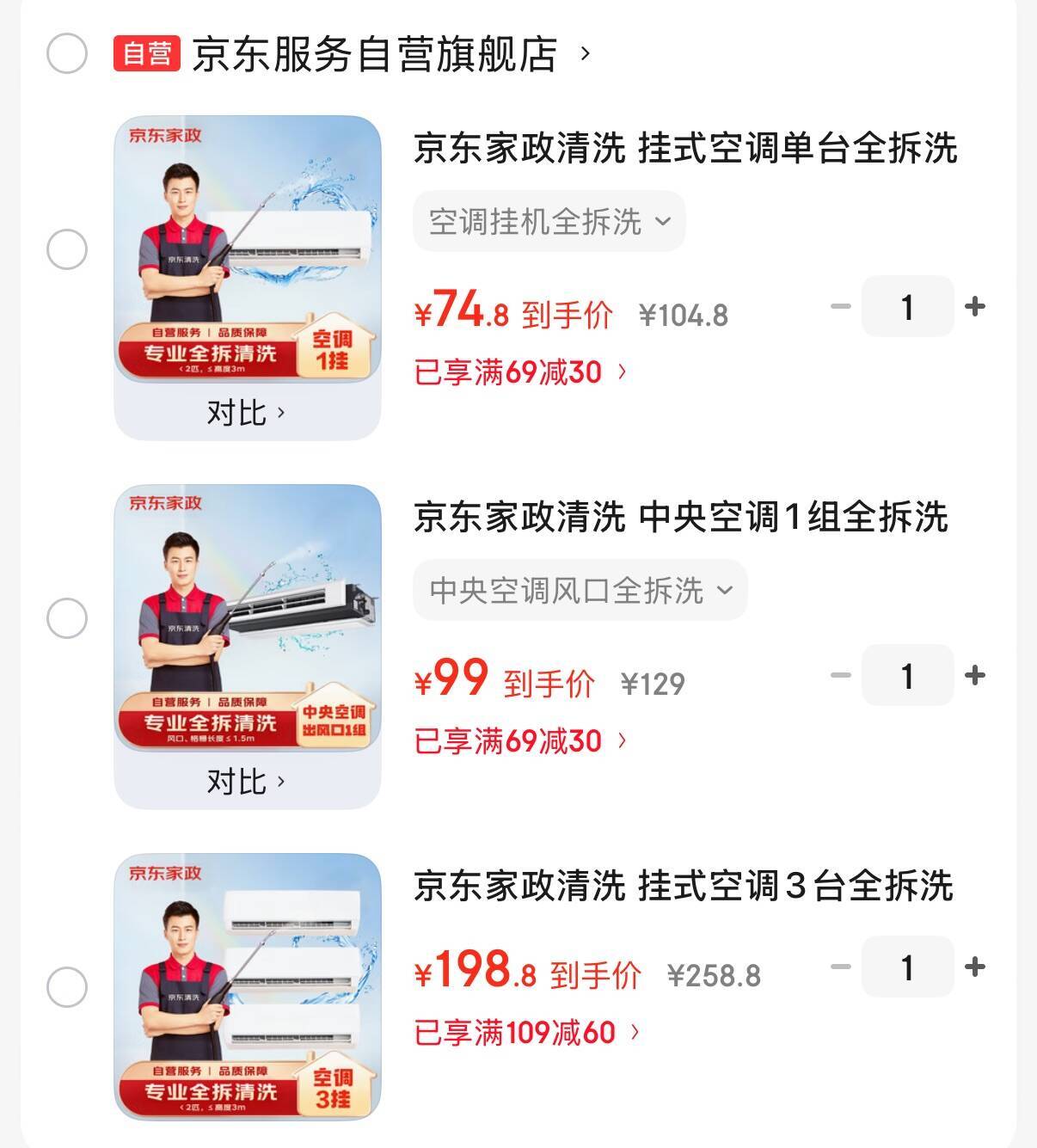Open the 挂式空调单台全拆洗 product image

coord(247,249)
